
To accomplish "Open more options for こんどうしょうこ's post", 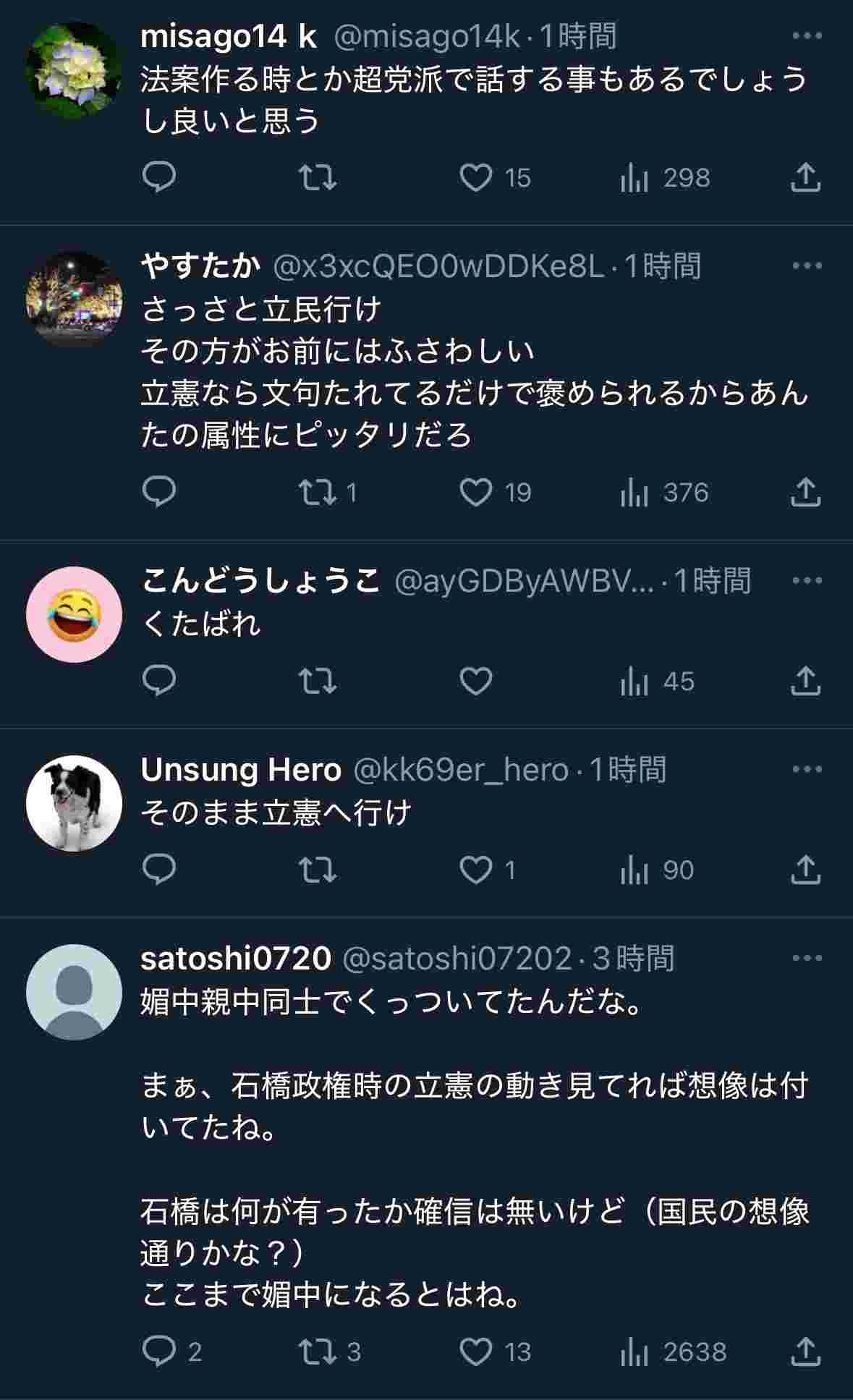I will tap(807, 581).
